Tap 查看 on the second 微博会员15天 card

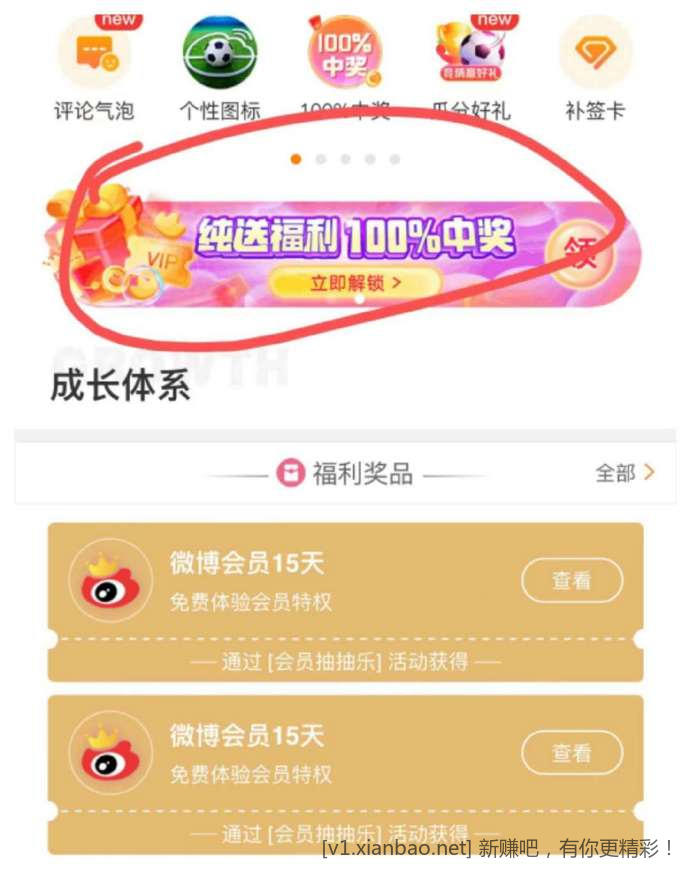click(x=572, y=753)
